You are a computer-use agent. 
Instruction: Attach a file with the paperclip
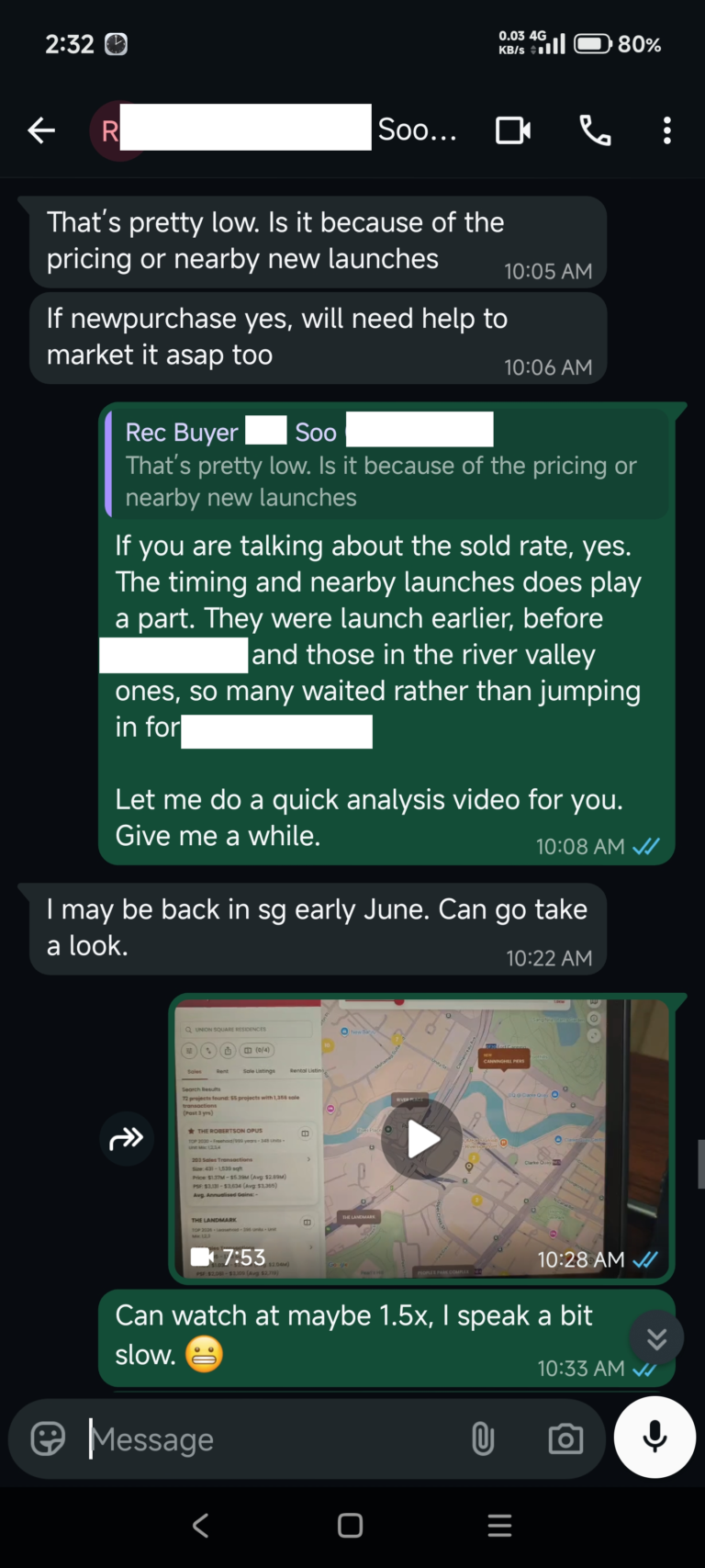[483, 1438]
